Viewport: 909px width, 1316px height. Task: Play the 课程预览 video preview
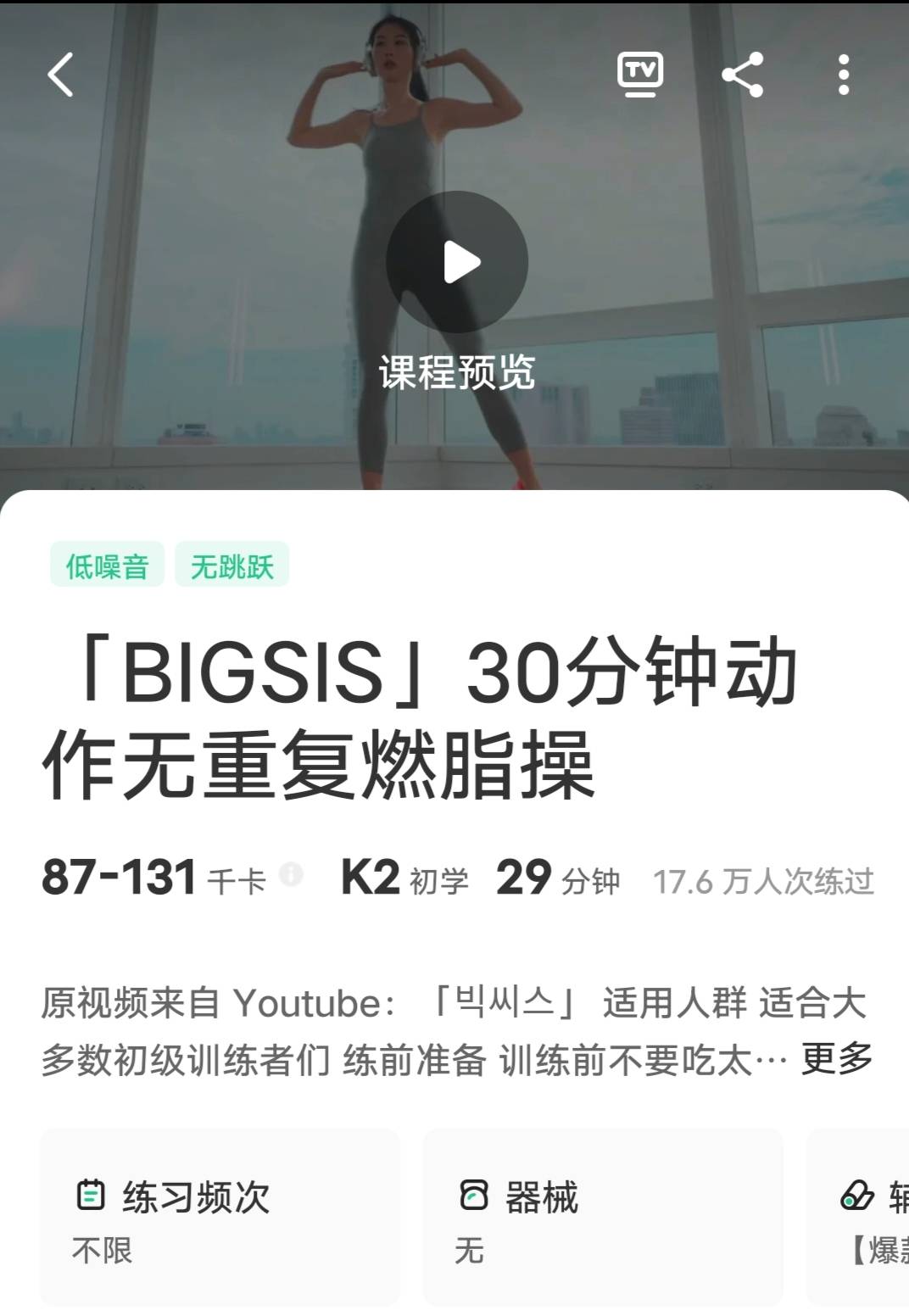coord(458,263)
